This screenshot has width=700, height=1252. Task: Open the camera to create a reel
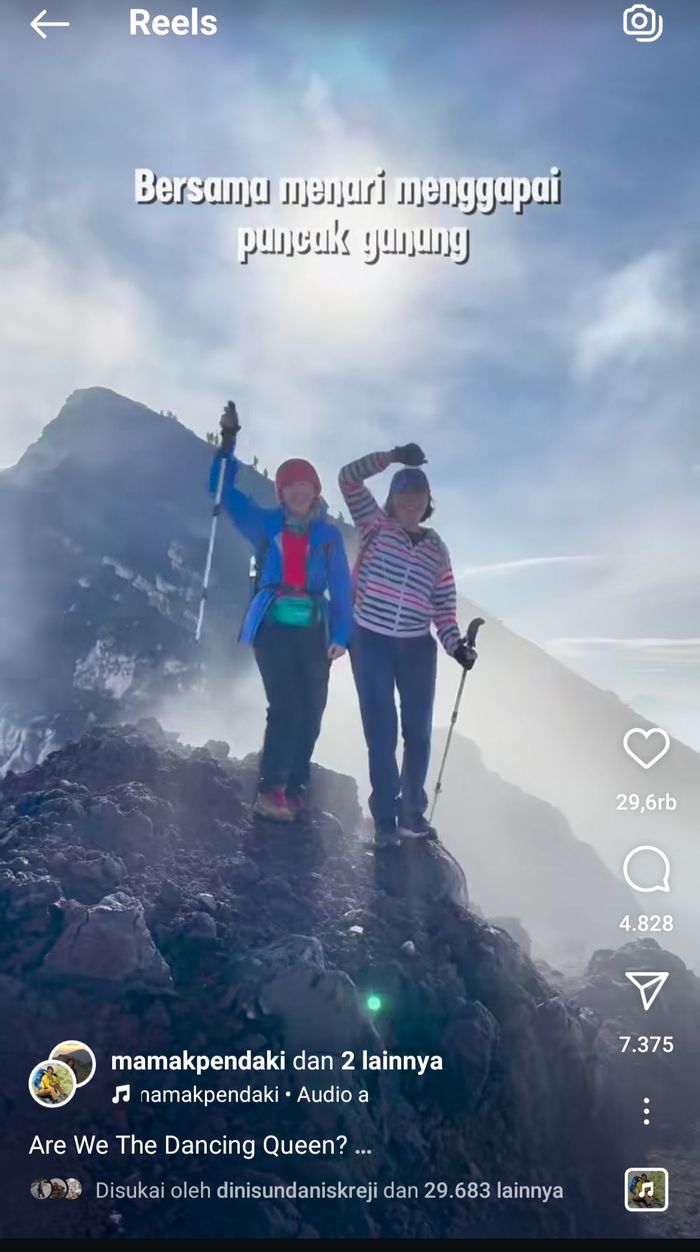[643, 23]
